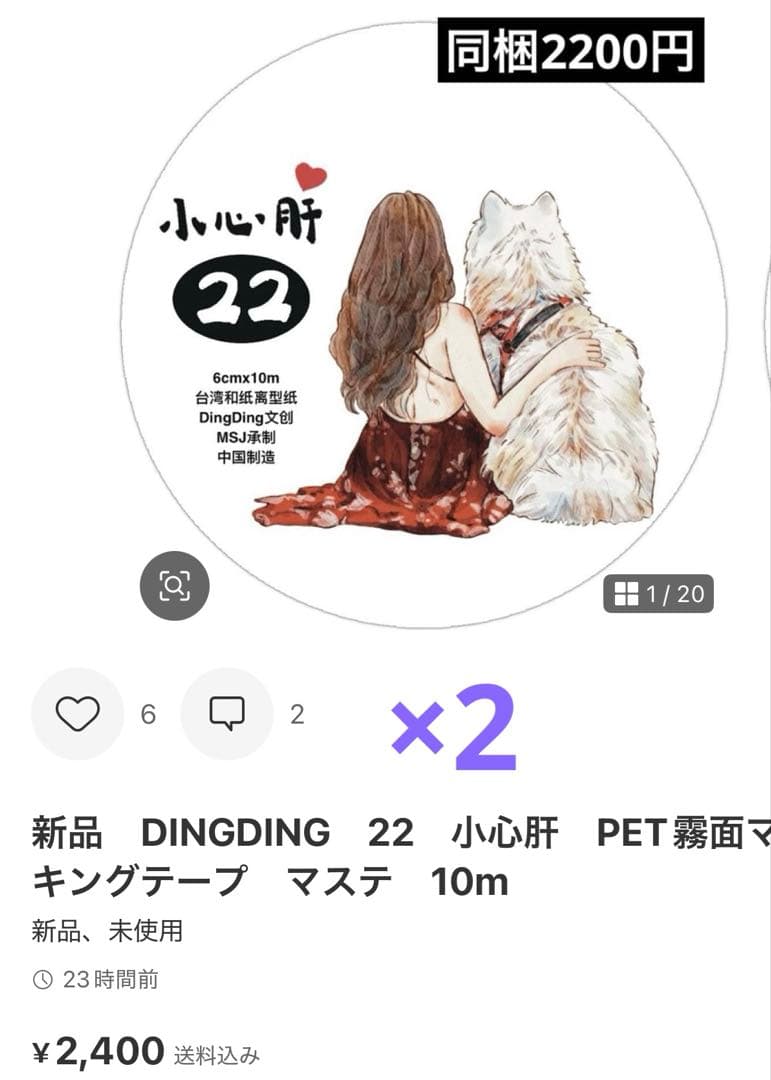Open the 1/20 photo counter indicator

(665, 592)
